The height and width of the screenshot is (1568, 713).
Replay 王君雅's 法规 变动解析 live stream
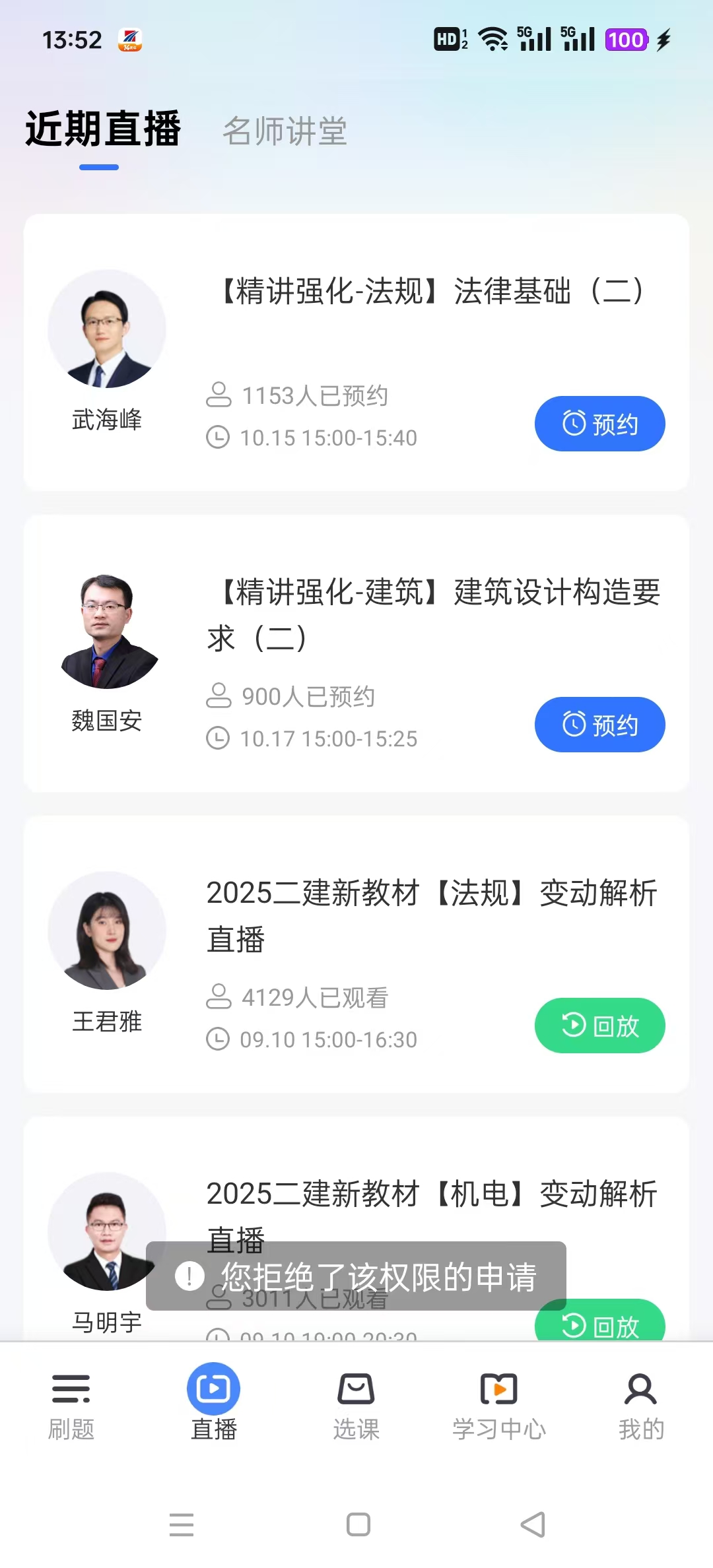tap(599, 1026)
